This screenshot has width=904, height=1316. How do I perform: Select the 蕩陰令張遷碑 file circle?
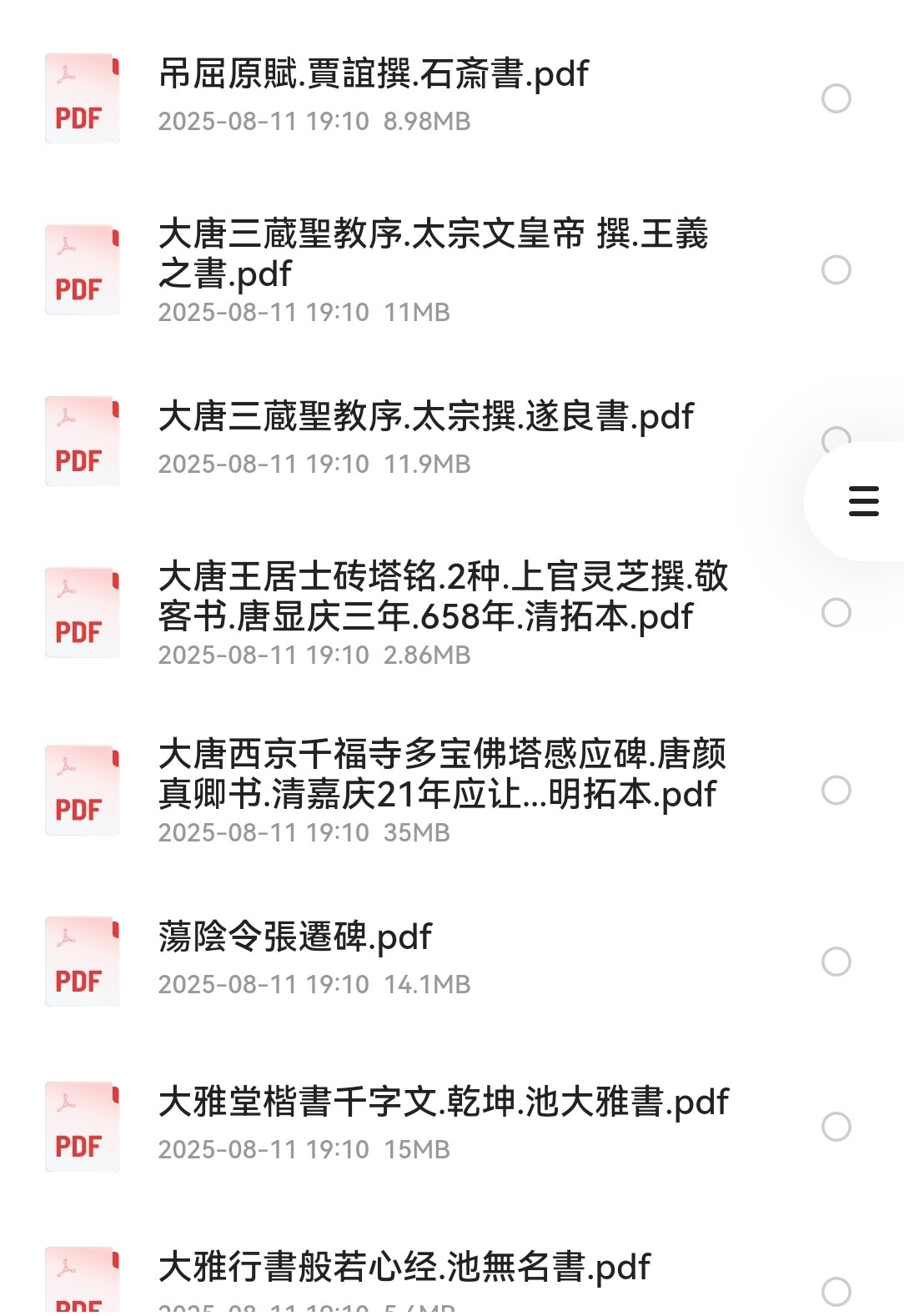836,962
